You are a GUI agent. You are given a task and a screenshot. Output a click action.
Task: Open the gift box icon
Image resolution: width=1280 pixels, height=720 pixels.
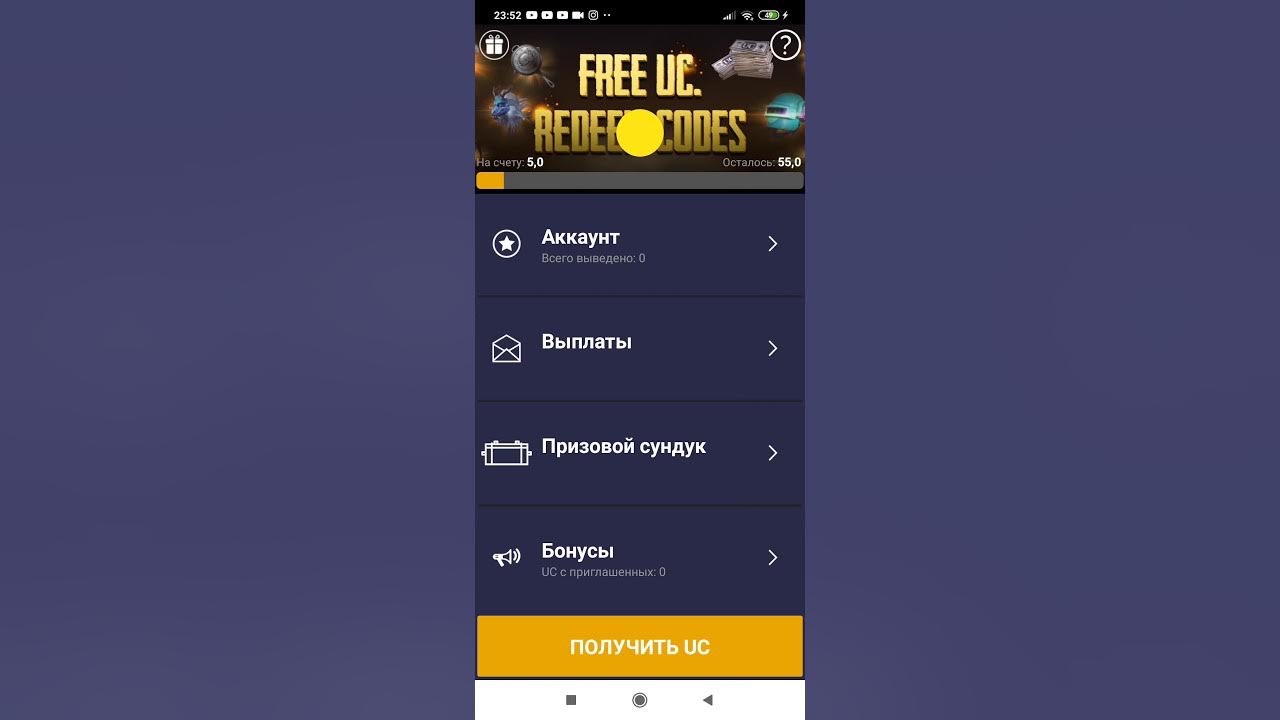coord(494,45)
